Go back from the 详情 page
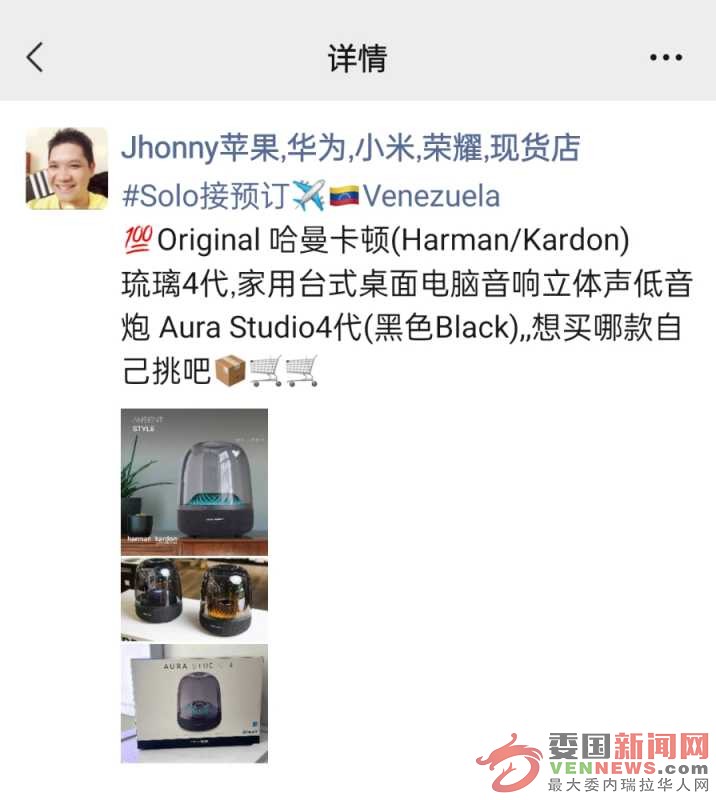 [35, 57]
